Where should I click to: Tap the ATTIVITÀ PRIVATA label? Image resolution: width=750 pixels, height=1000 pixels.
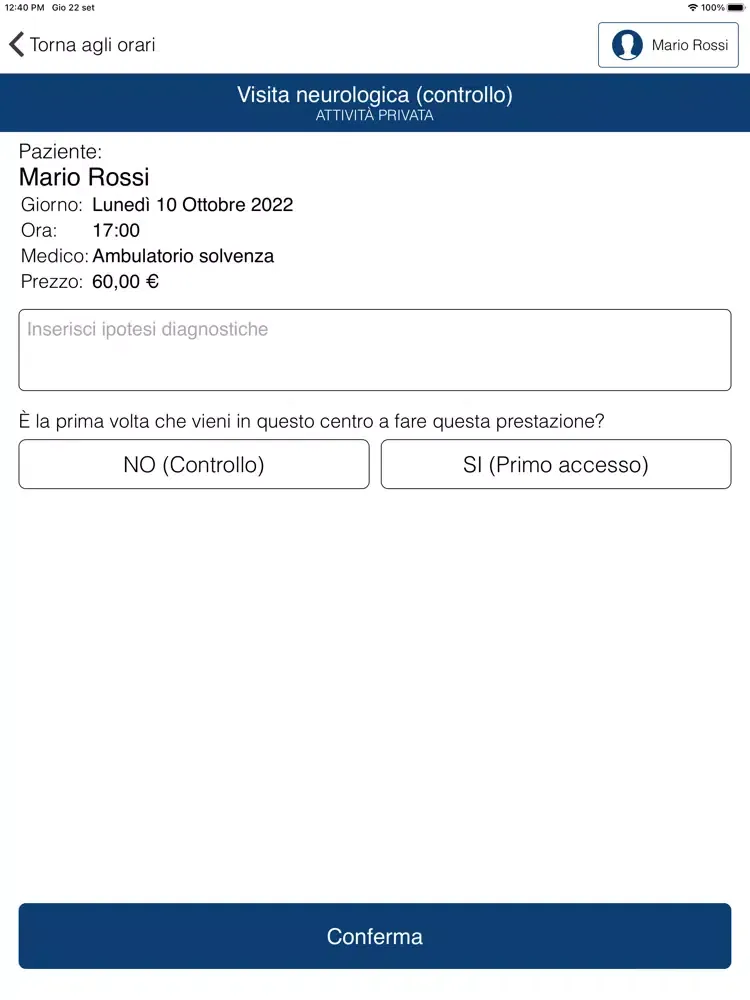click(x=375, y=114)
